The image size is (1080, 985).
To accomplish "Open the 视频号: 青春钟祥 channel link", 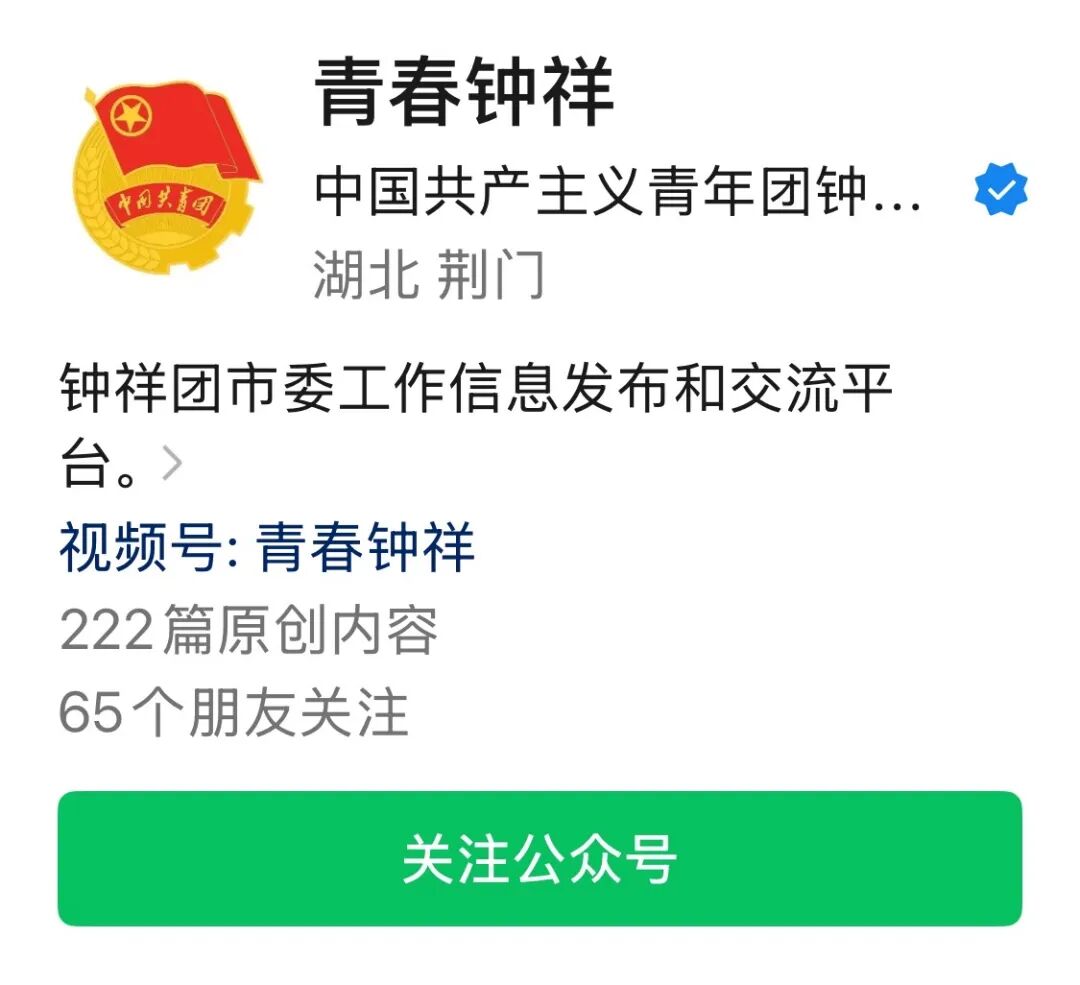I will [x=267, y=549].
